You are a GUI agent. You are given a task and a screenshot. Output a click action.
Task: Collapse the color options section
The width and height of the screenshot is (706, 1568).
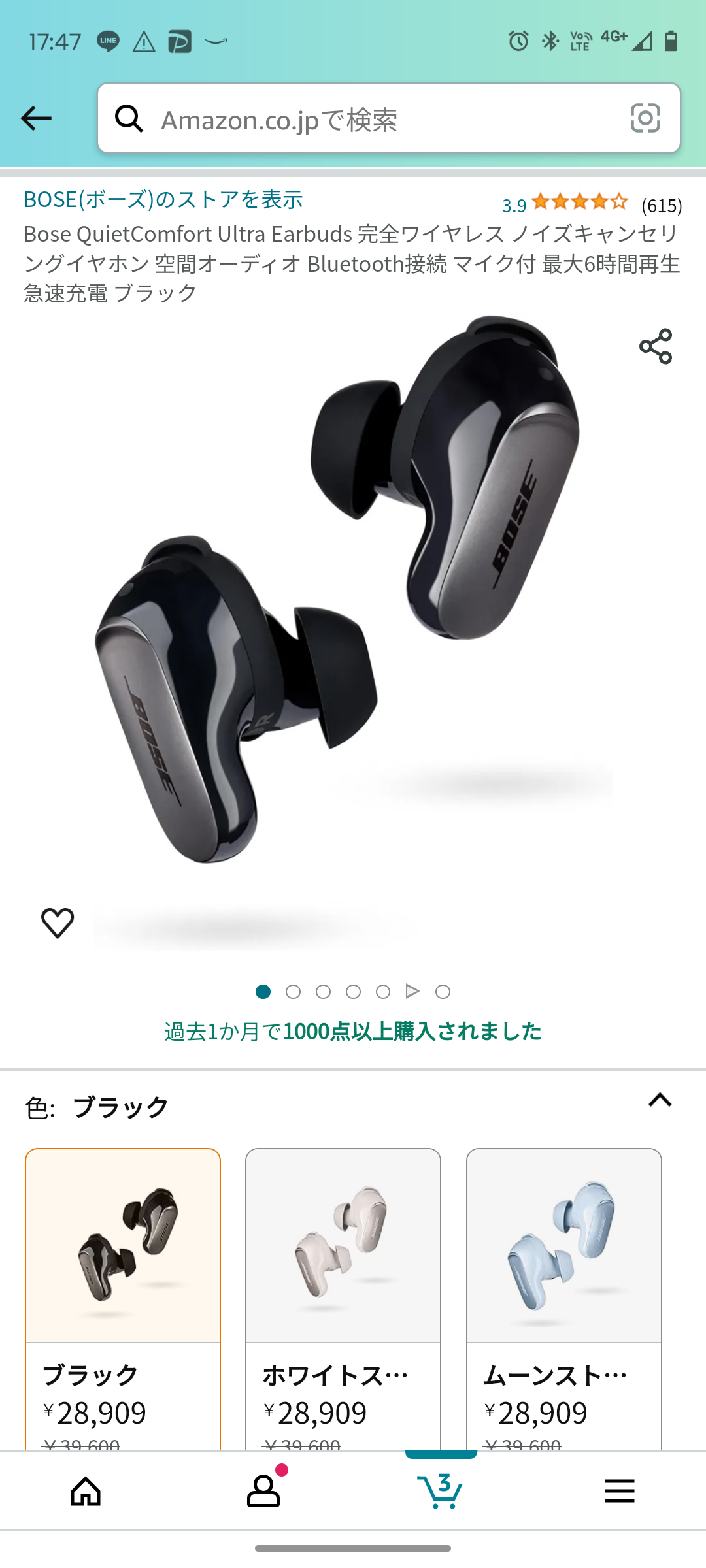[x=660, y=1101]
